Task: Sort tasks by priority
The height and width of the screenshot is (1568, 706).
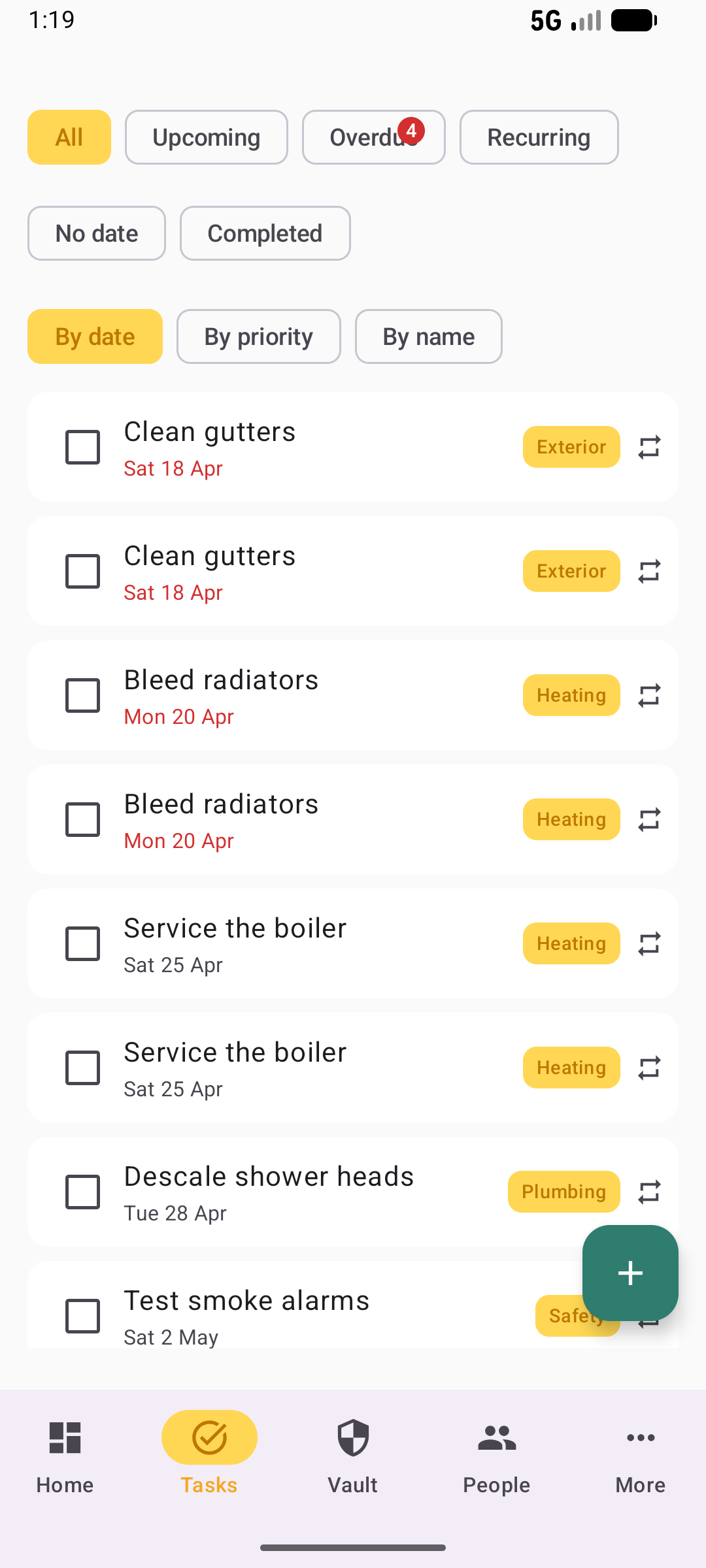Action: pyautogui.click(x=258, y=336)
